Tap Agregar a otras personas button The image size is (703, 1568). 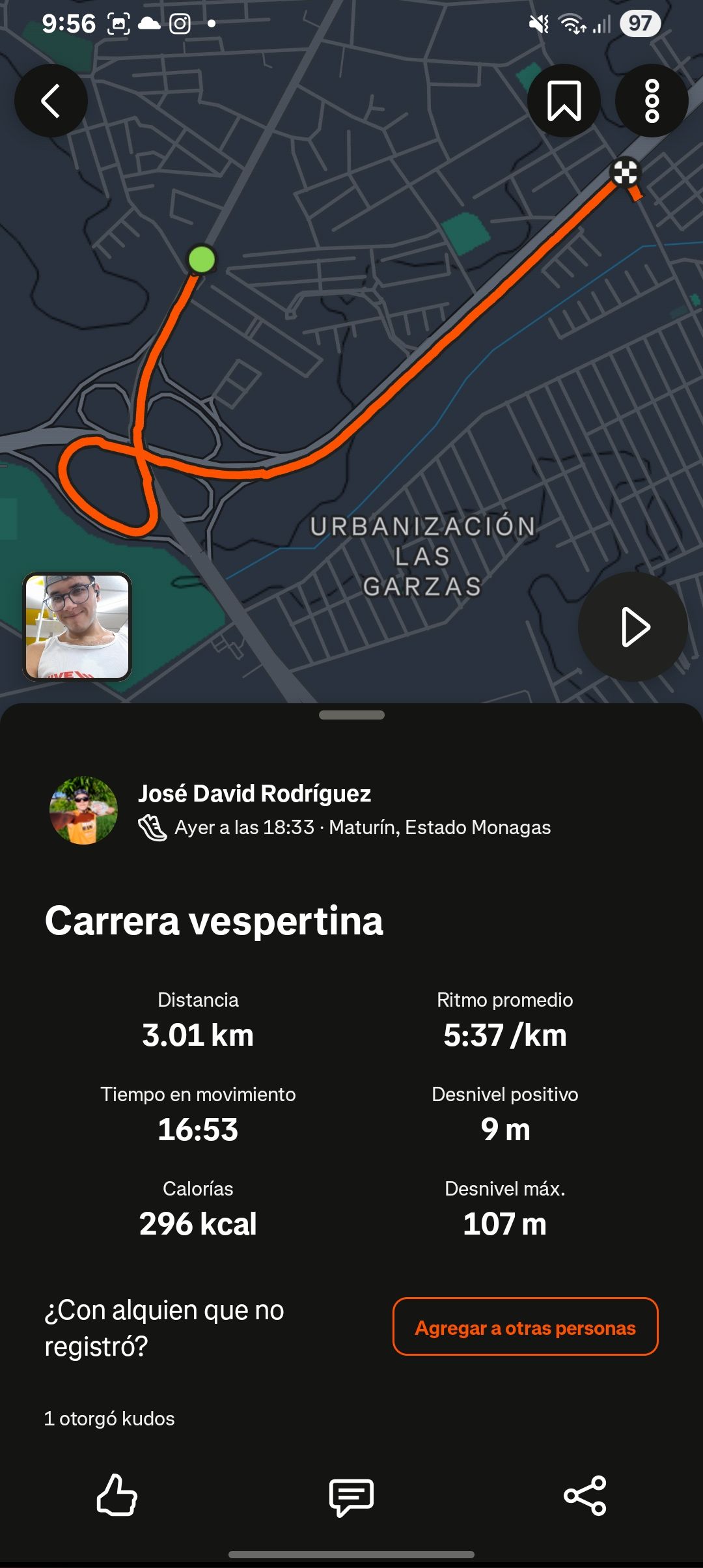click(x=525, y=1328)
